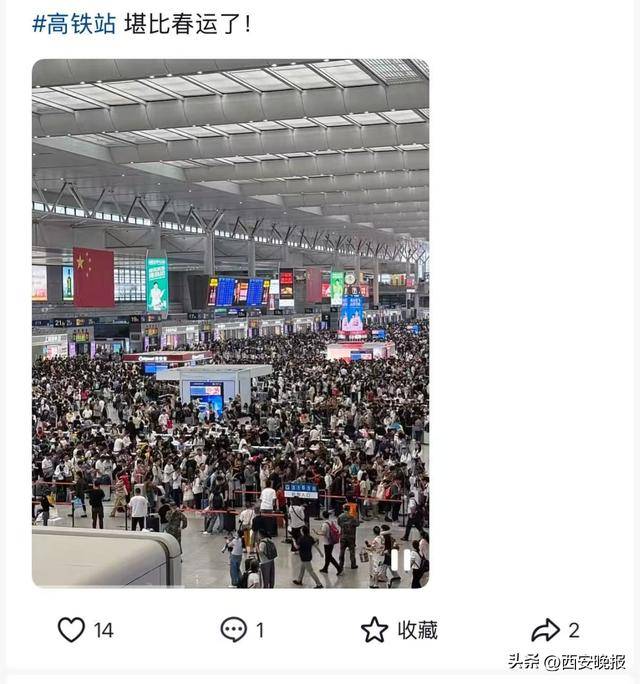This screenshot has height=684, width=640.
Task: Open the crowded train station video
Action: pyautogui.click(x=230, y=320)
